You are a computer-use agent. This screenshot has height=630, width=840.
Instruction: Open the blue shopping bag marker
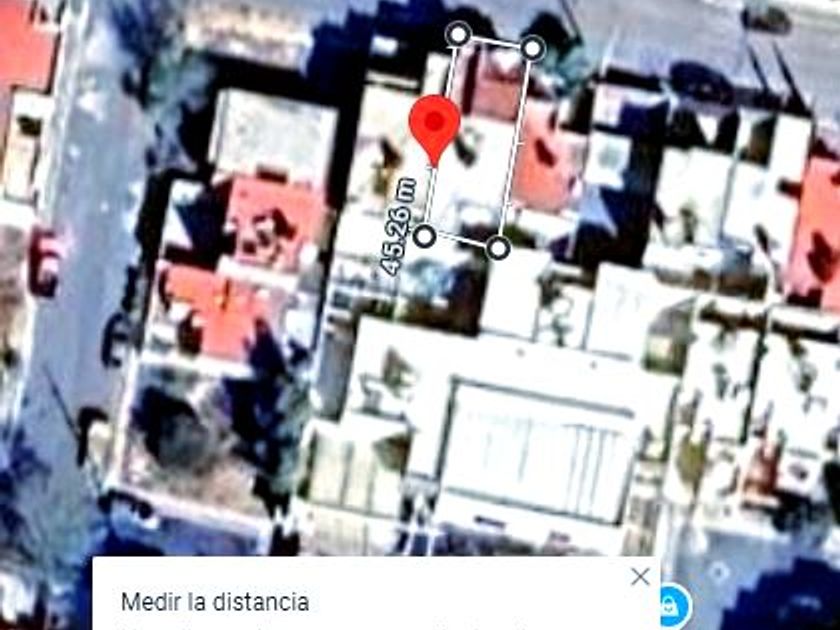669,603
